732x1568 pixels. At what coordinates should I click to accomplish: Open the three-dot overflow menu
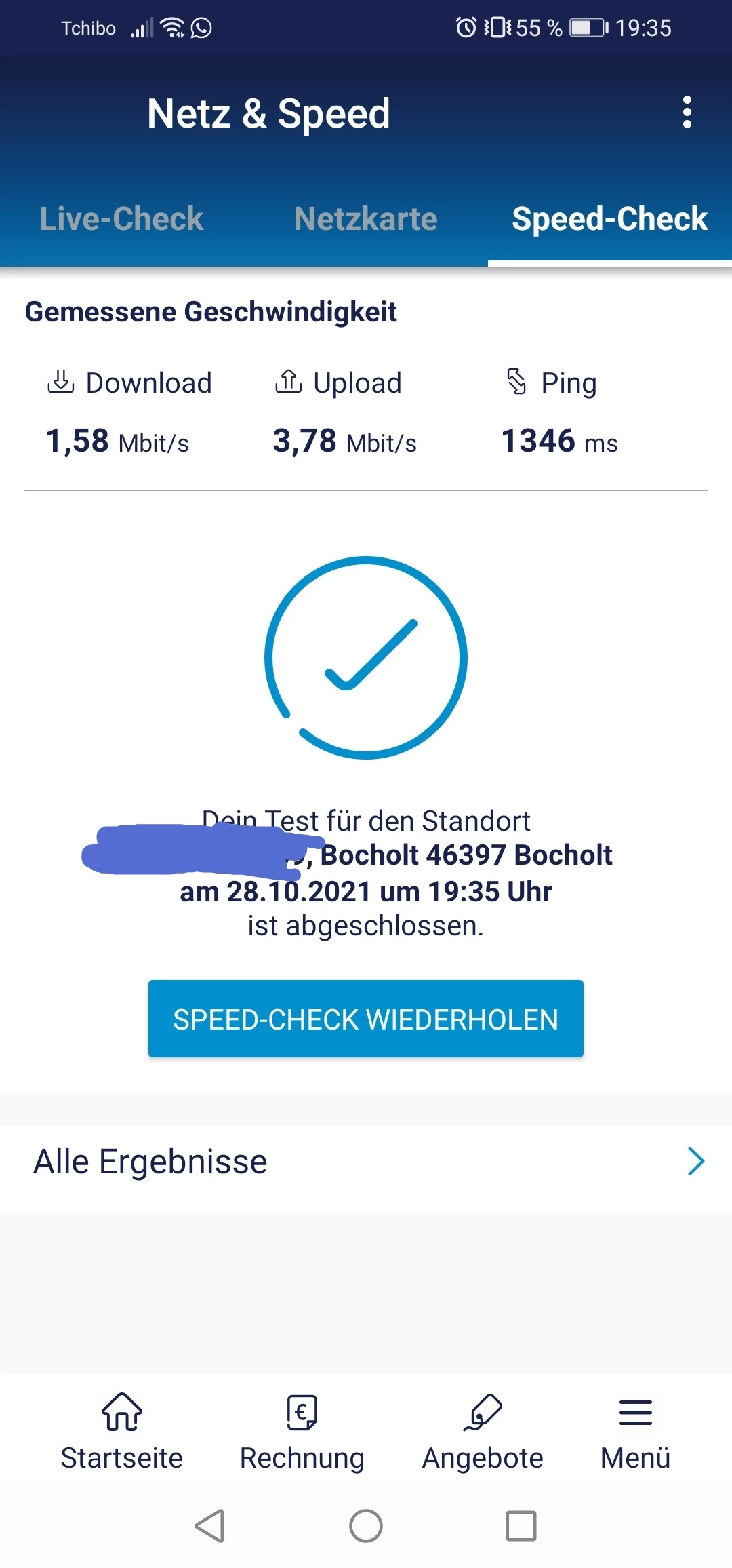[x=687, y=112]
